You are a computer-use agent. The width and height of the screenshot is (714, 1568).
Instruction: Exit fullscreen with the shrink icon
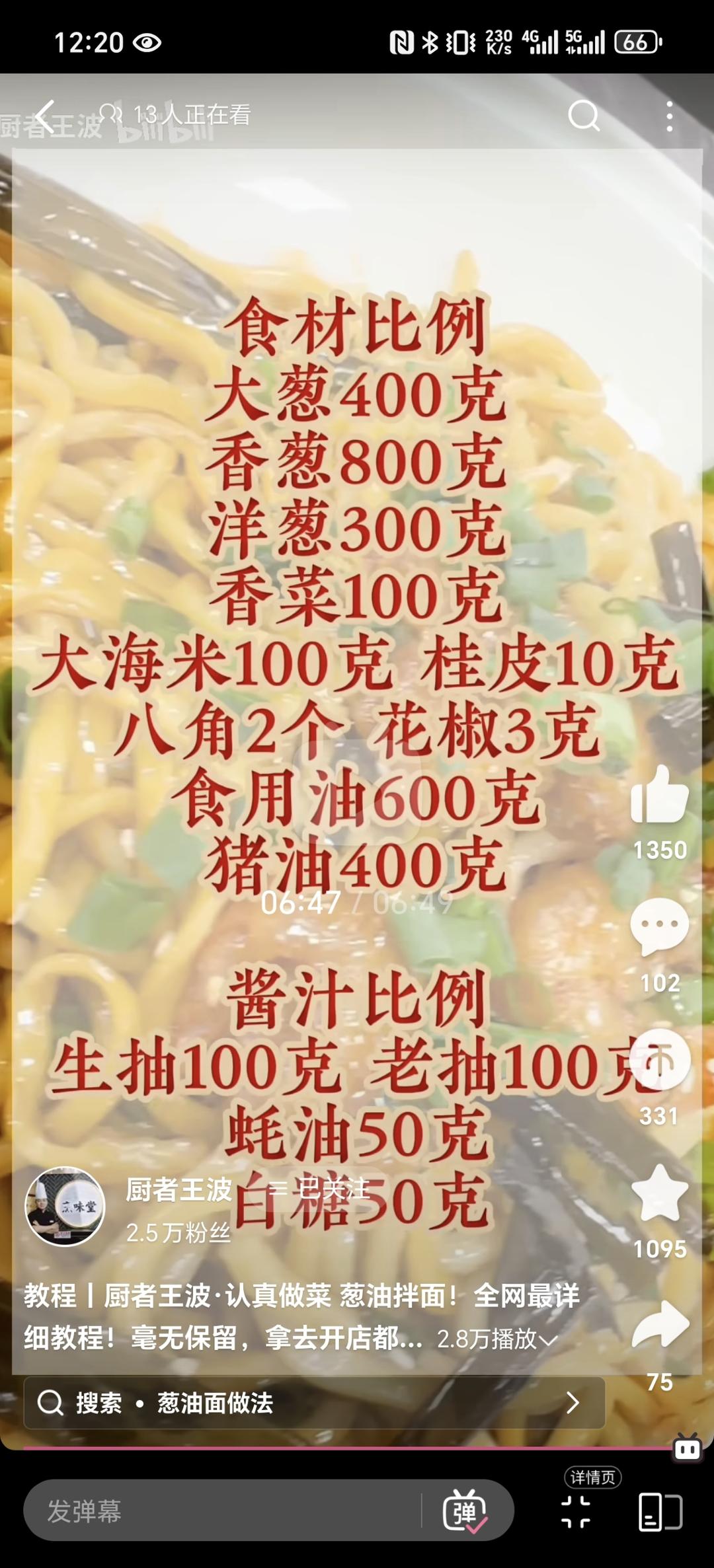click(x=575, y=1512)
